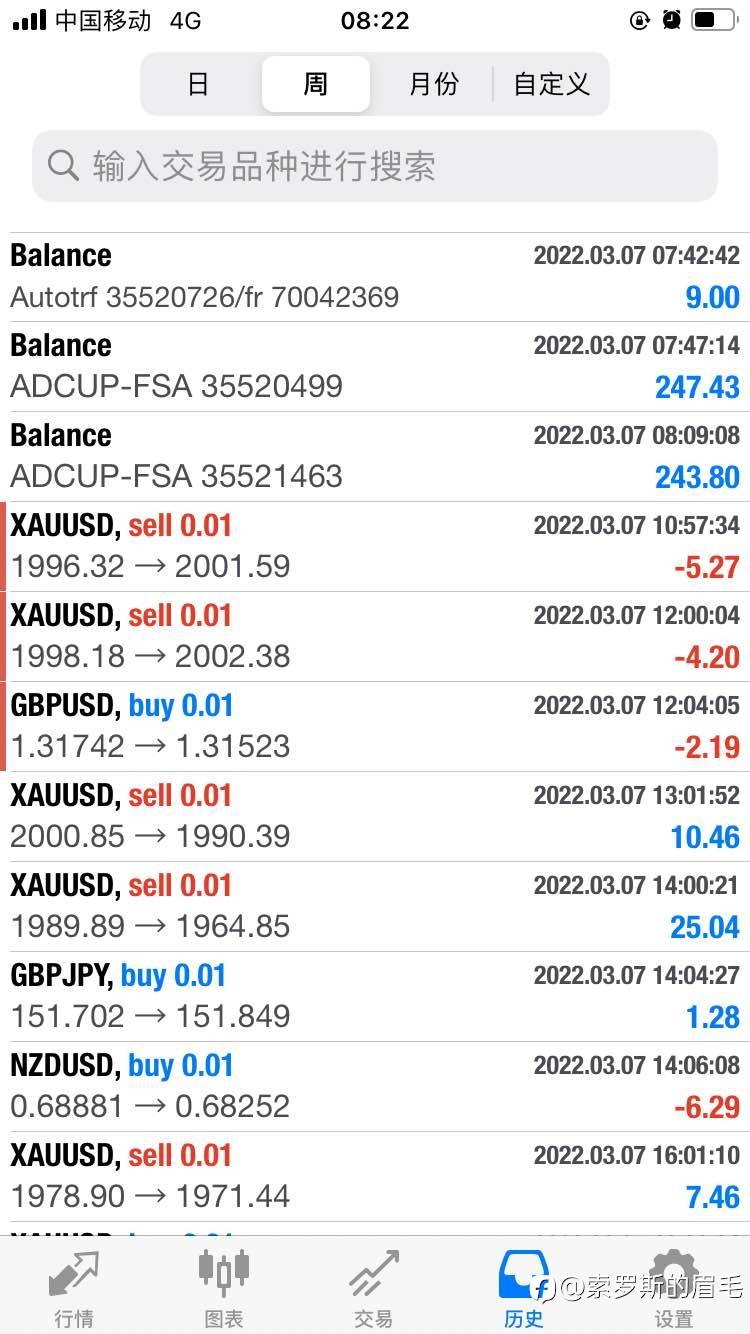Select the GBPJPY buy 0.01 trade
This screenshot has height=1334, width=750.
tap(375, 996)
